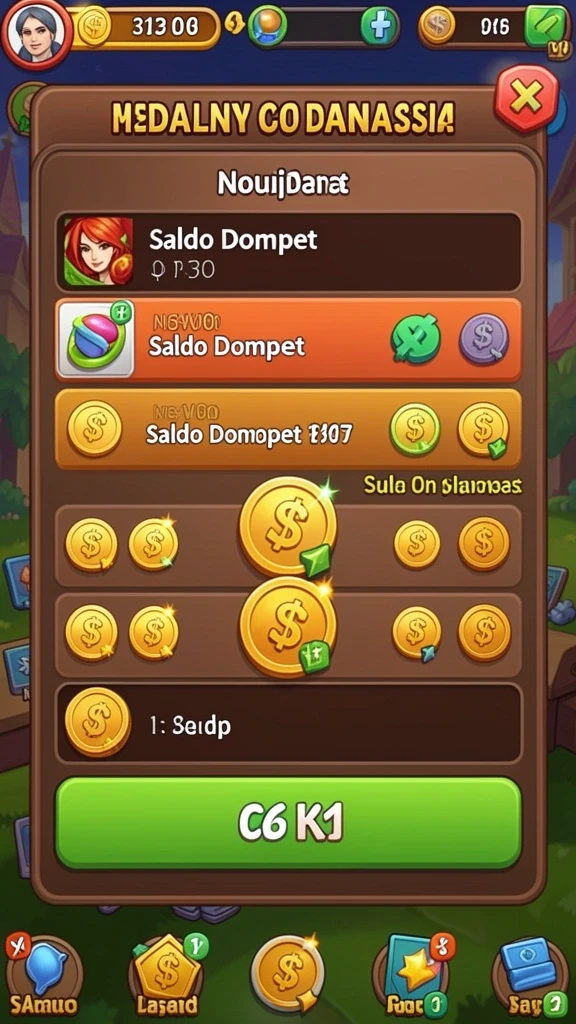The image size is (576, 1024).
Task: Open the player avatar profile
Action: coord(37,31)
